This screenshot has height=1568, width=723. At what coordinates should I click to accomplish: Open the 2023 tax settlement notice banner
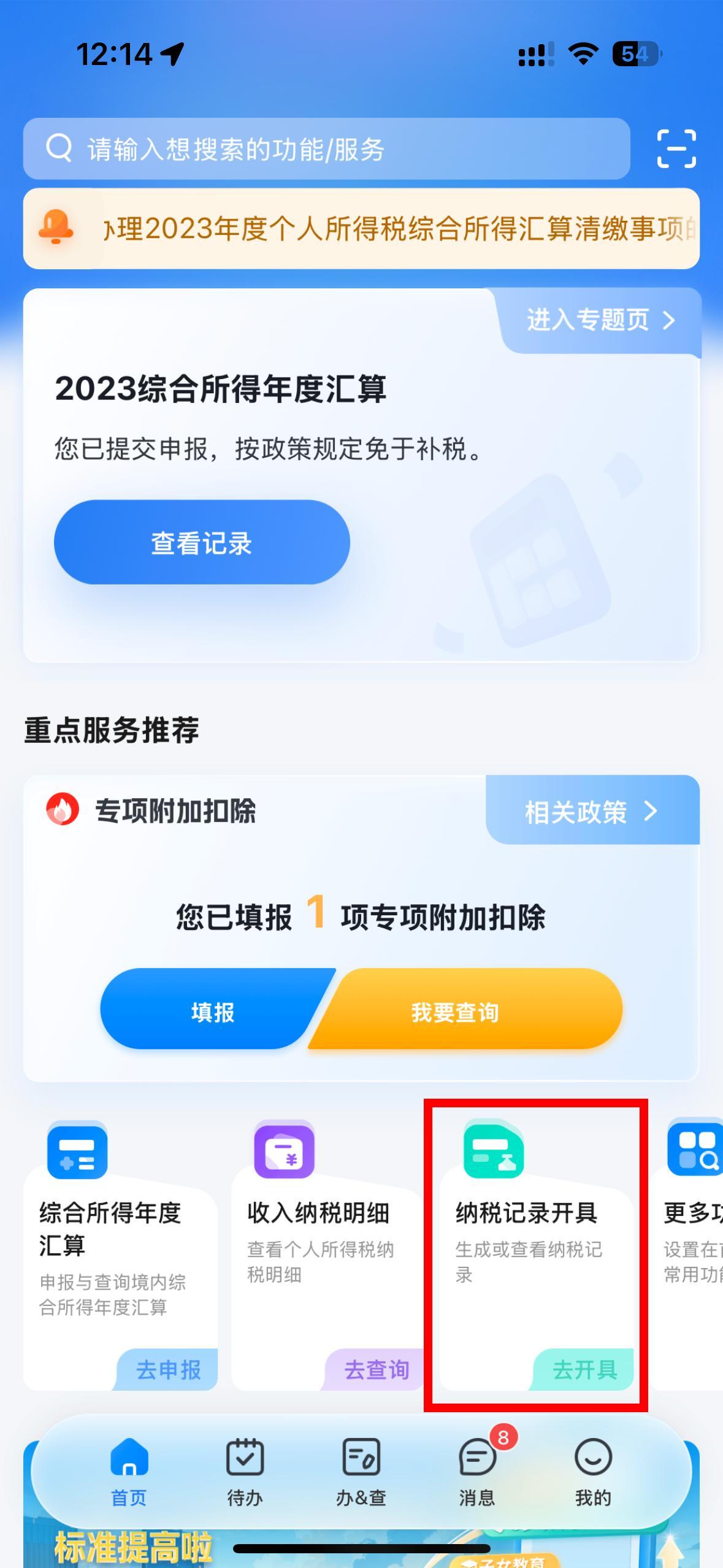pos(361,229)
